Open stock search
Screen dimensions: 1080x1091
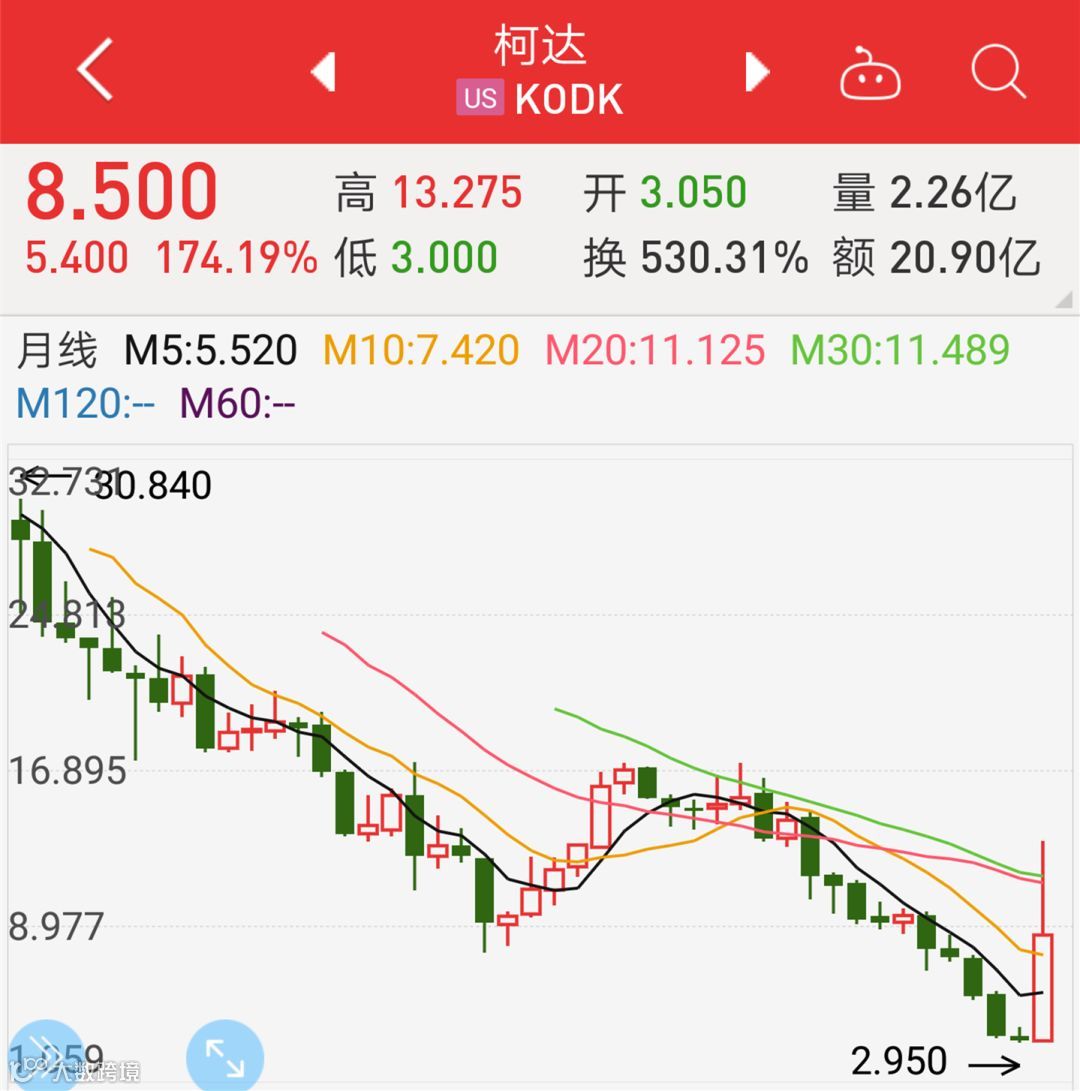click(998, 72)
